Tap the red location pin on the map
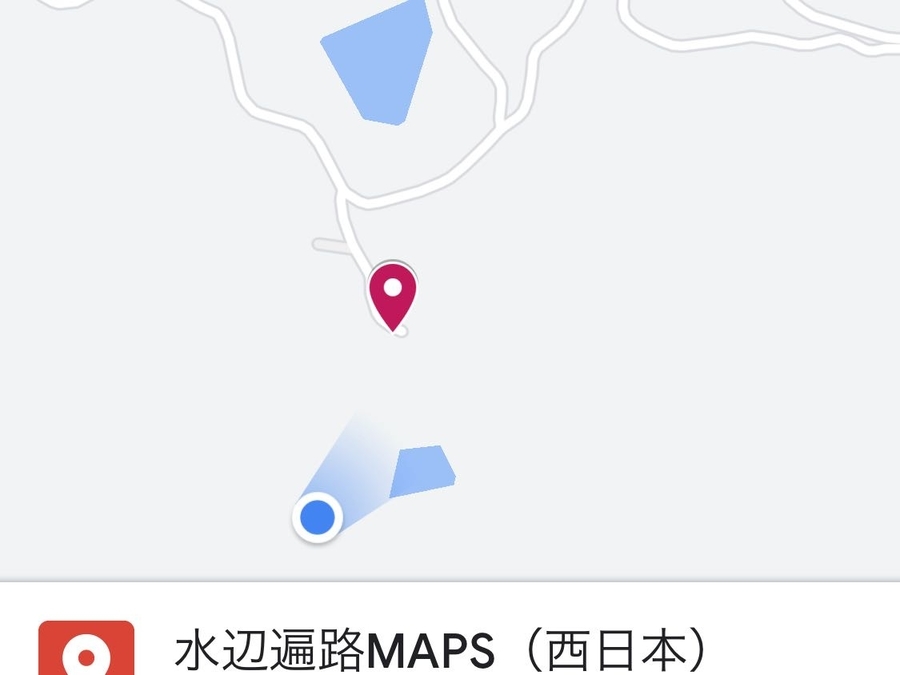Viewport: 900px width, 675px height. click(393, 293)
